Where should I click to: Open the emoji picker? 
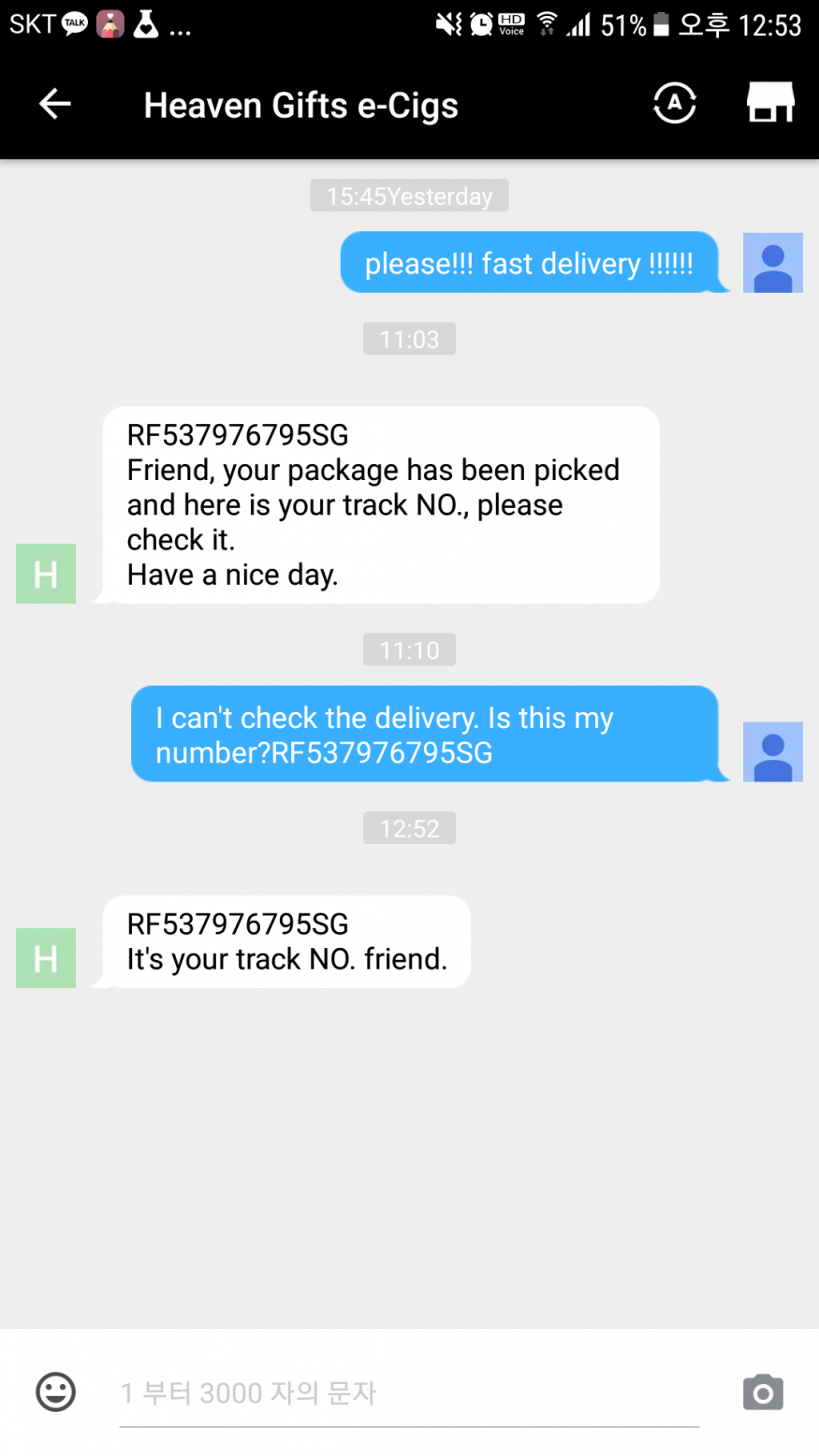(x=55, y=1391)
